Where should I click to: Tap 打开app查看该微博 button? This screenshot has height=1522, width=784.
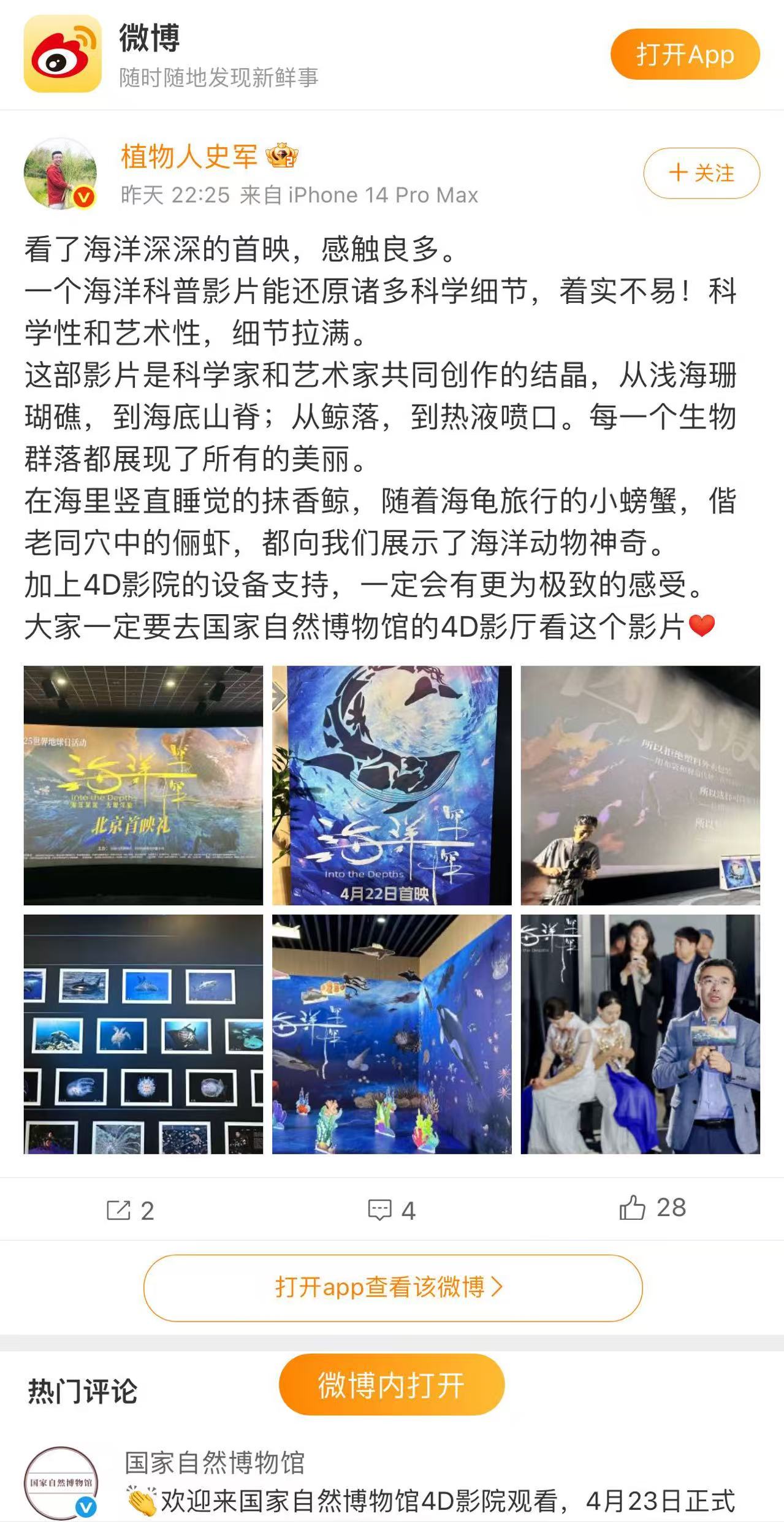(x=392, y=1287)
